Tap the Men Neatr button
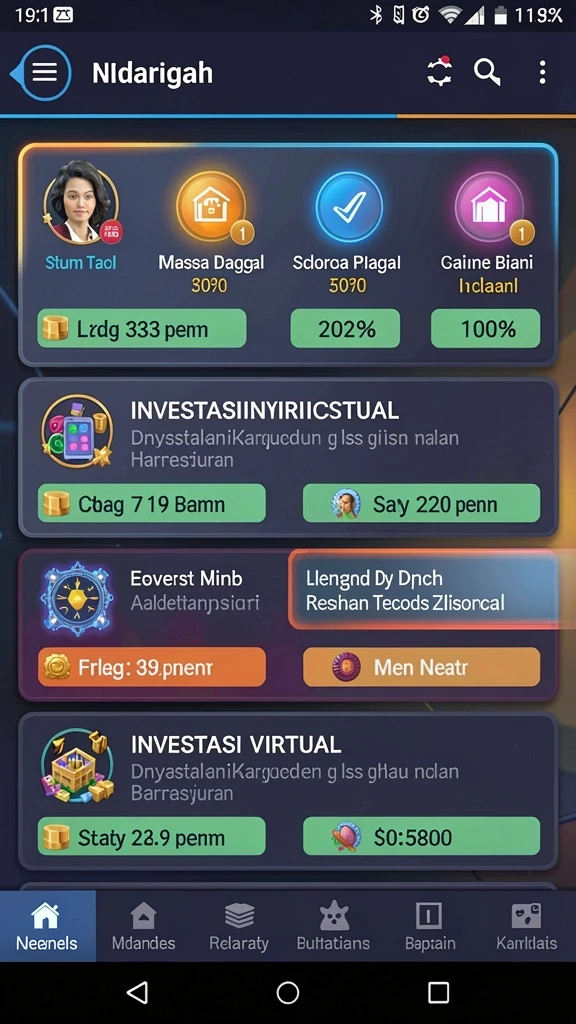Screen dimensions: 576x1024 421,667
